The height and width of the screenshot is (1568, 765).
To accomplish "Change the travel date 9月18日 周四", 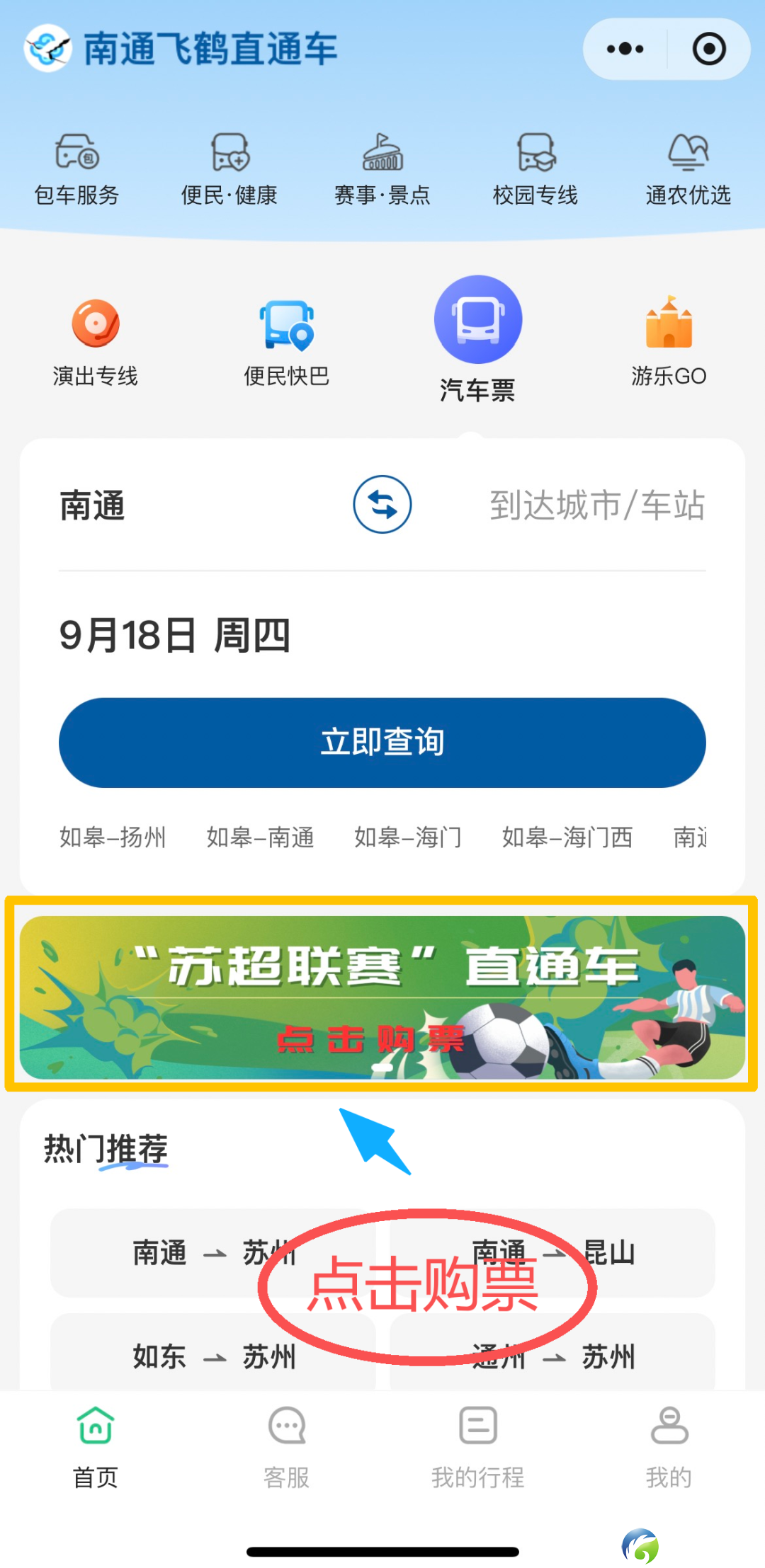I will click(x=175, y=635).
